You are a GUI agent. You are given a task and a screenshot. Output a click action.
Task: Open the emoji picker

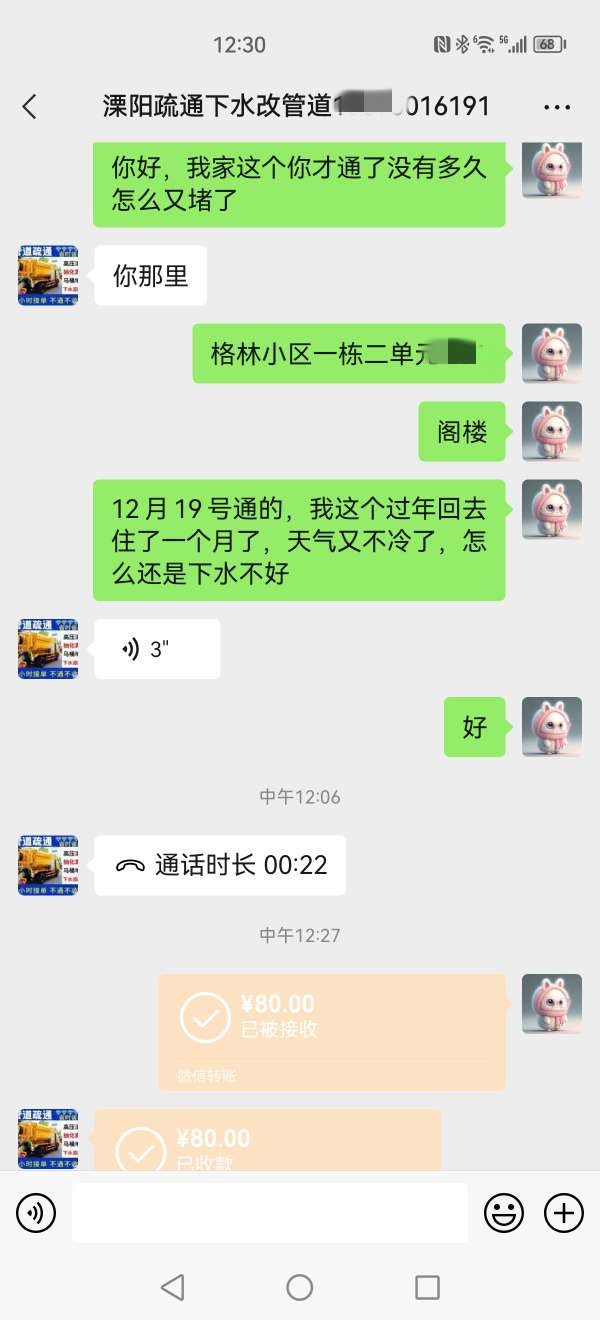click(x=504, y=1214)
